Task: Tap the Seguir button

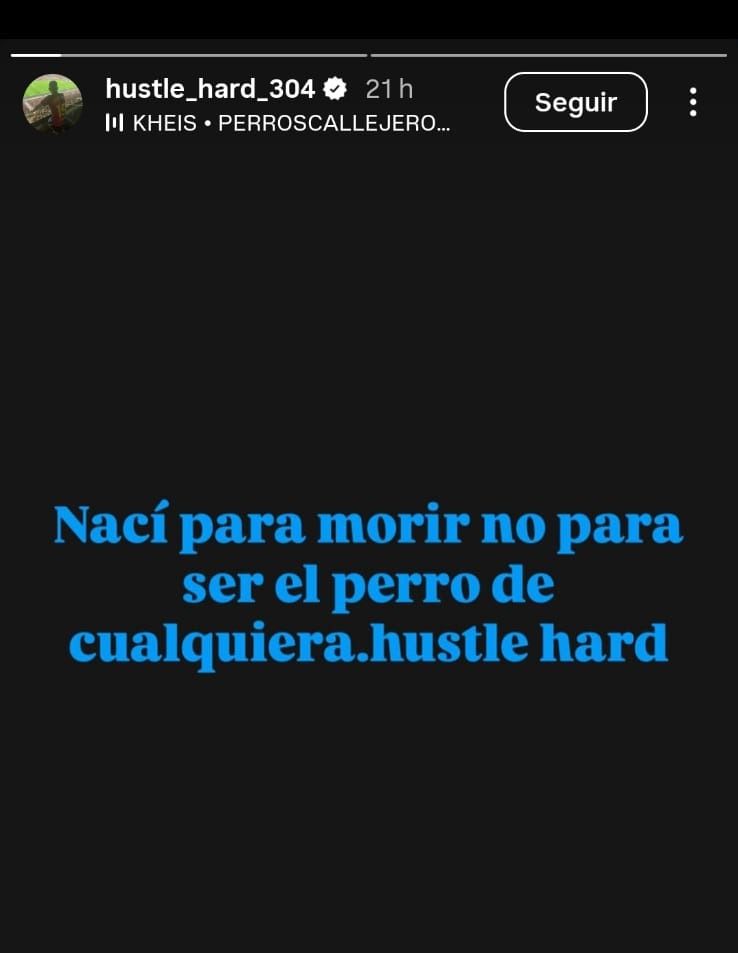Action: [575, 102]
